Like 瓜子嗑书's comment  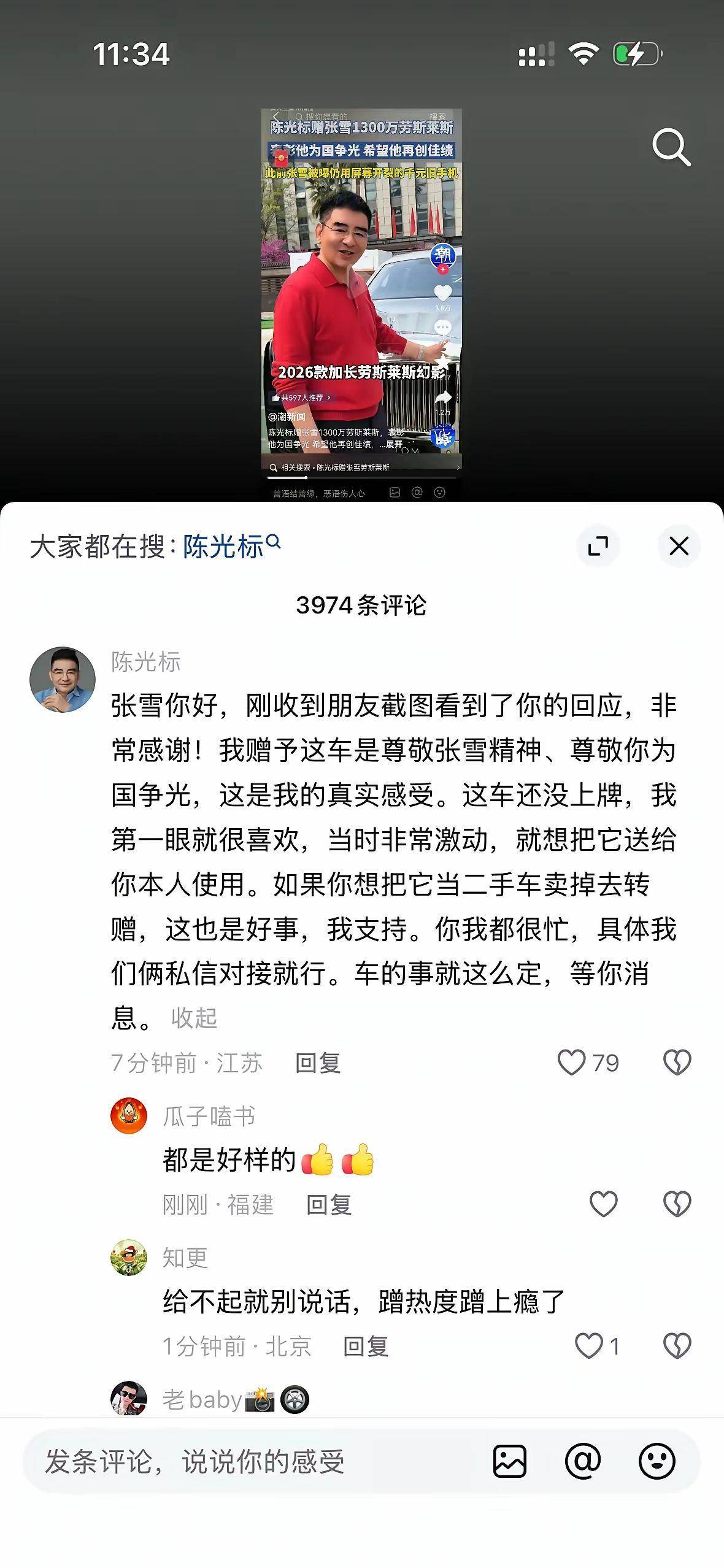click(x=603, y=1204)
